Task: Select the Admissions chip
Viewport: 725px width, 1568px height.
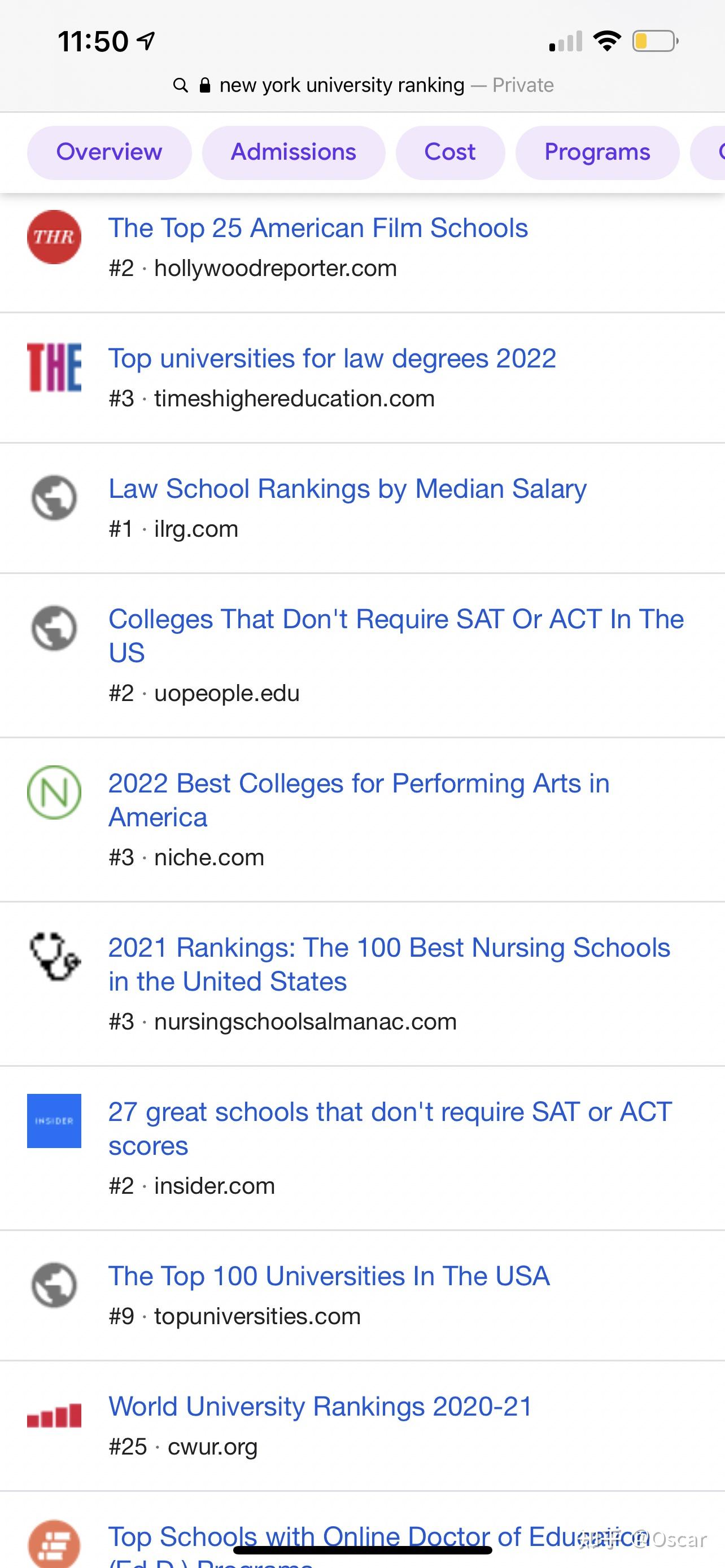Action: [x=294, y=152]
